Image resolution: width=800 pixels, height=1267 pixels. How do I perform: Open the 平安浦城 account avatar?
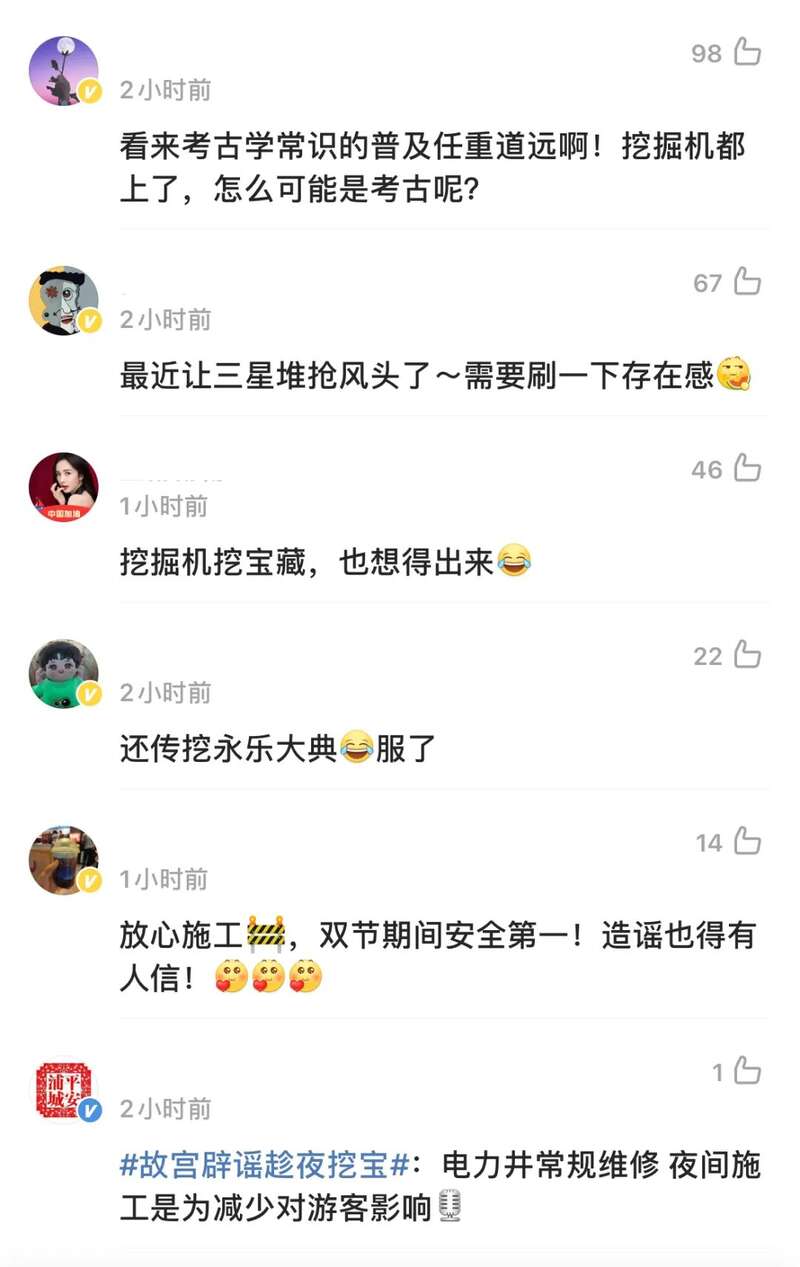coord(64,1091)
